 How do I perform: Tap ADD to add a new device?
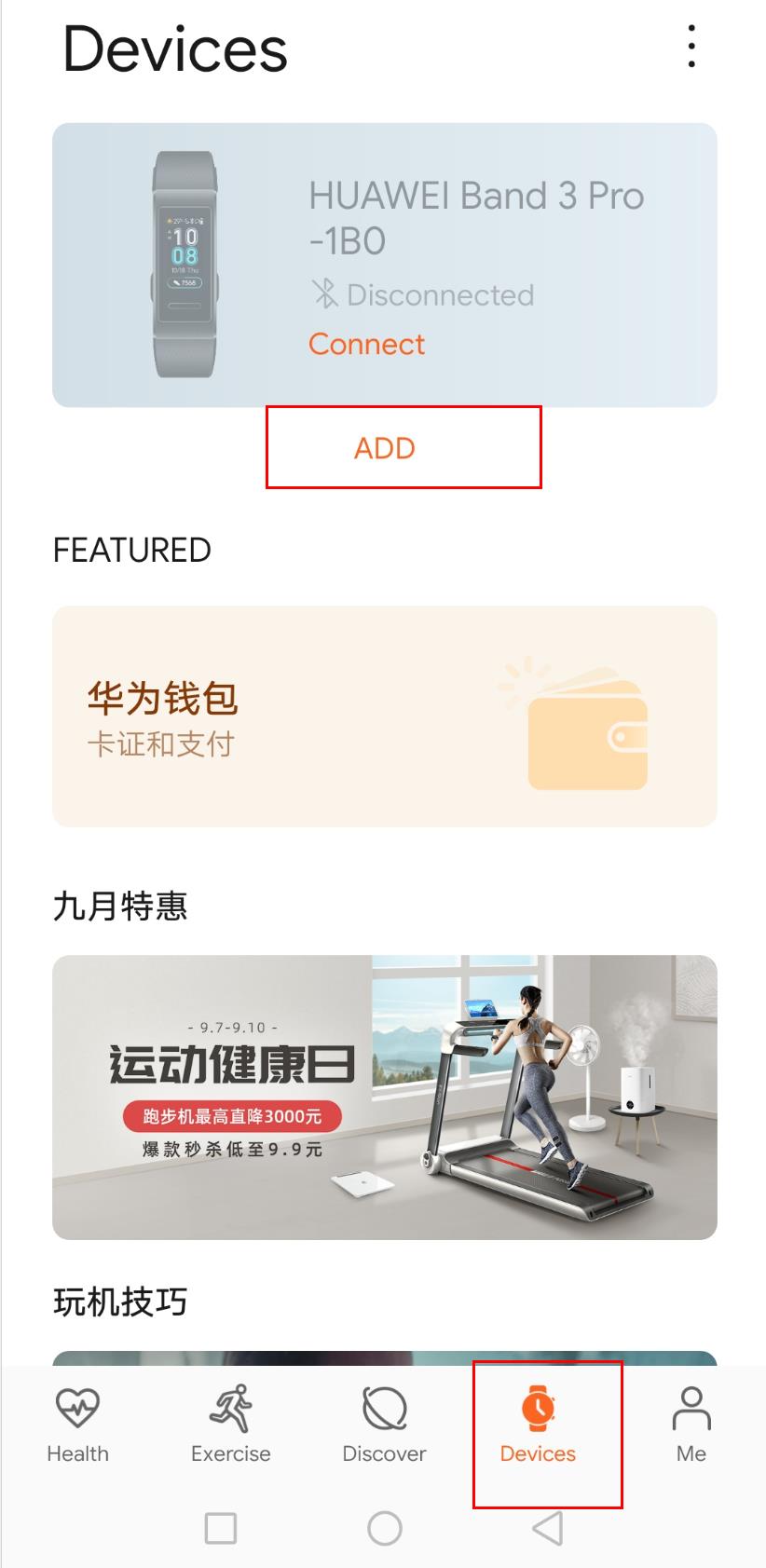pos(385,448)
